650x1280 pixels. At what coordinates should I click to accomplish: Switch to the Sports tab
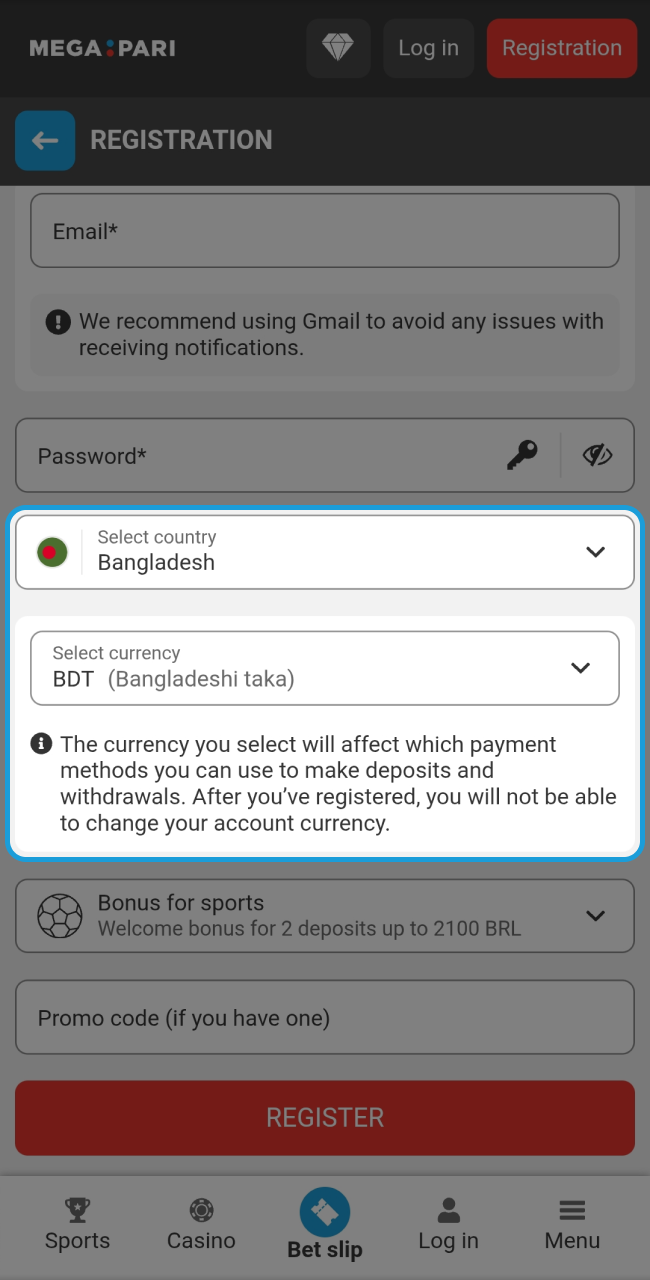(x=77, y=1226)
